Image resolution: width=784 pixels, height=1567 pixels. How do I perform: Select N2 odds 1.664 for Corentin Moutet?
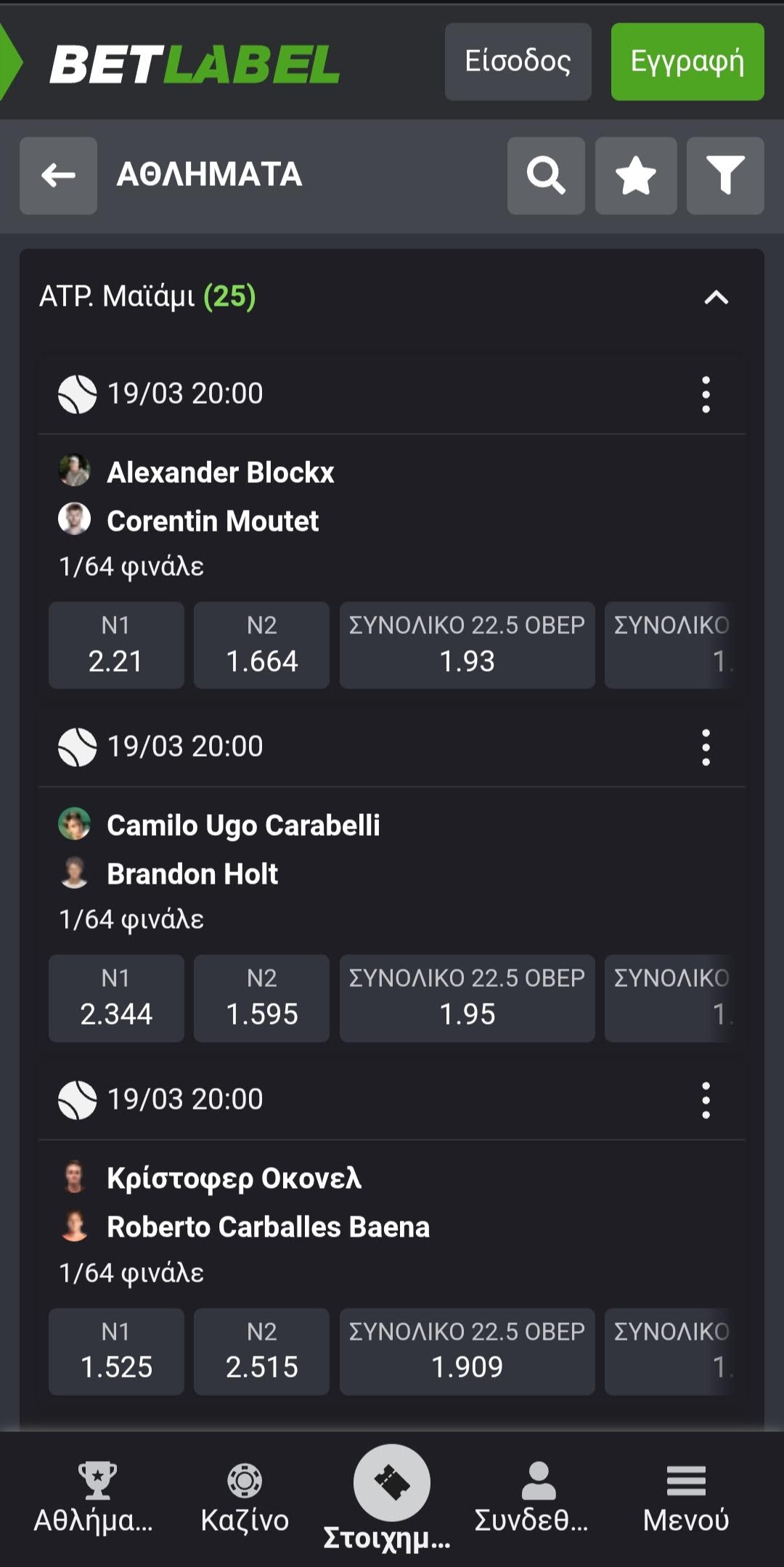tap(261, 645)
